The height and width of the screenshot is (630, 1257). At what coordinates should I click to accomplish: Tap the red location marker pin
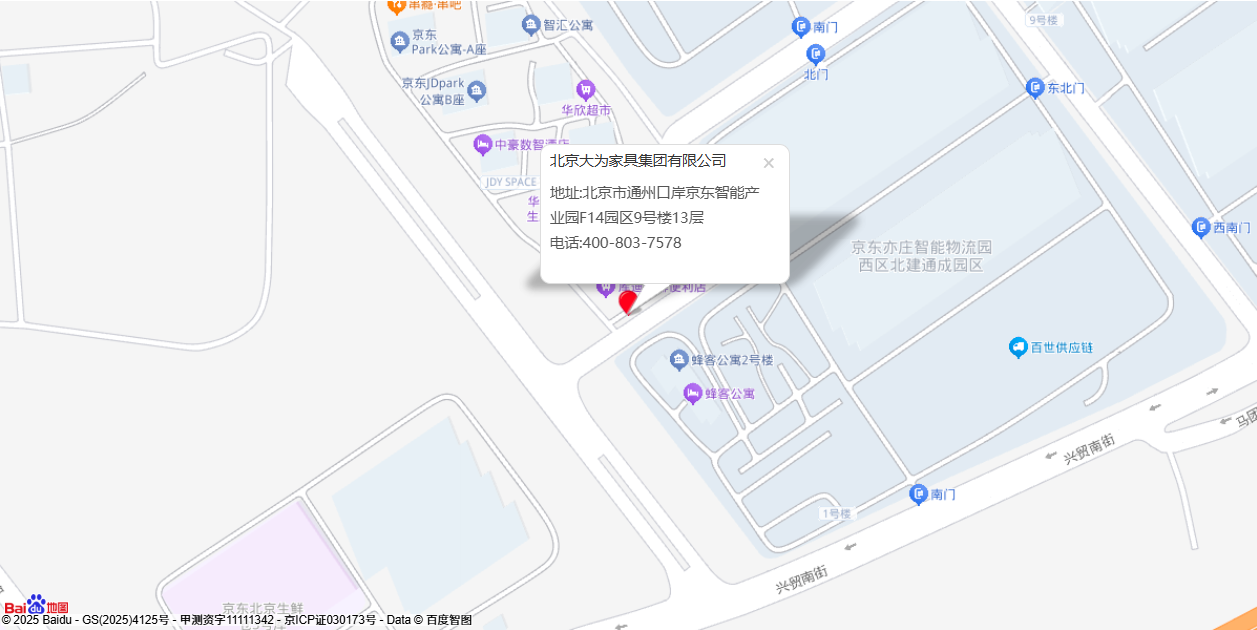coord(628,301)
